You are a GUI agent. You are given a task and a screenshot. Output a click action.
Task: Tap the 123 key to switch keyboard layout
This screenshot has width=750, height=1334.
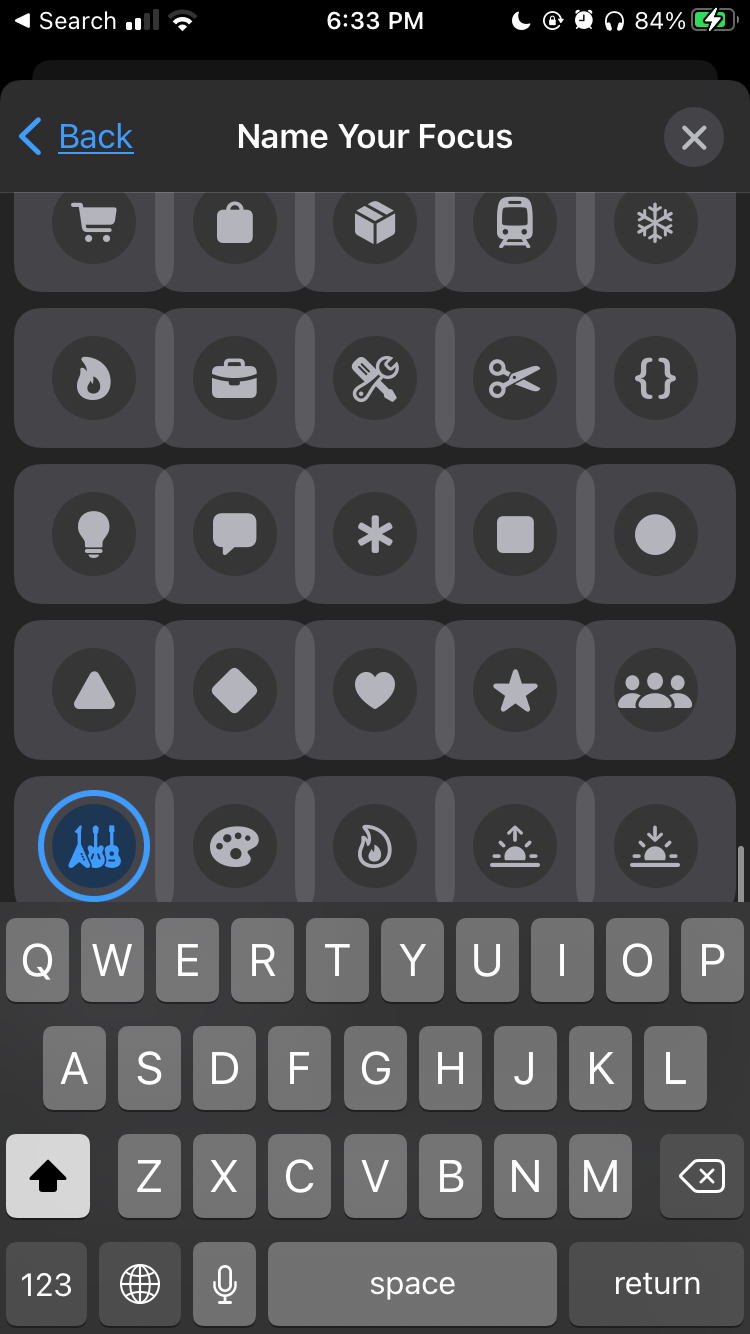point(45,1283)
